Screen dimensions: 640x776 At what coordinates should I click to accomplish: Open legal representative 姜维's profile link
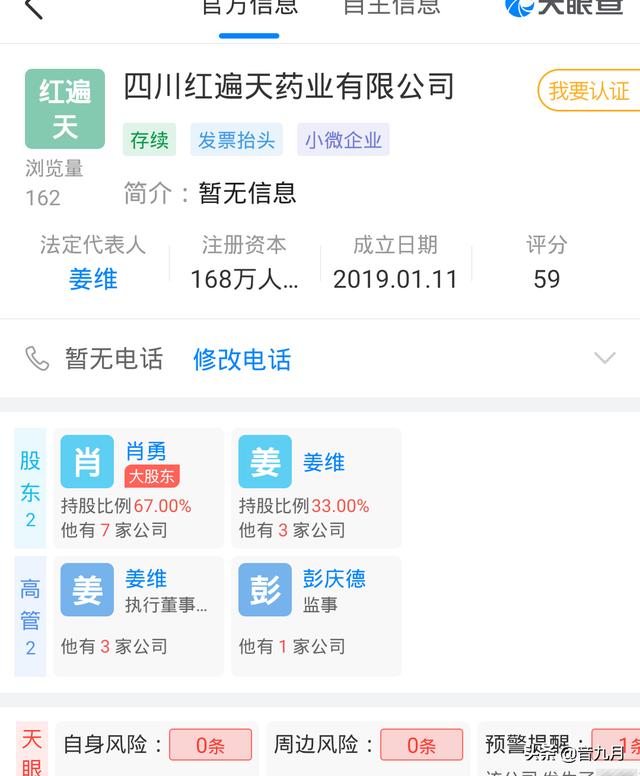point(93,279)
